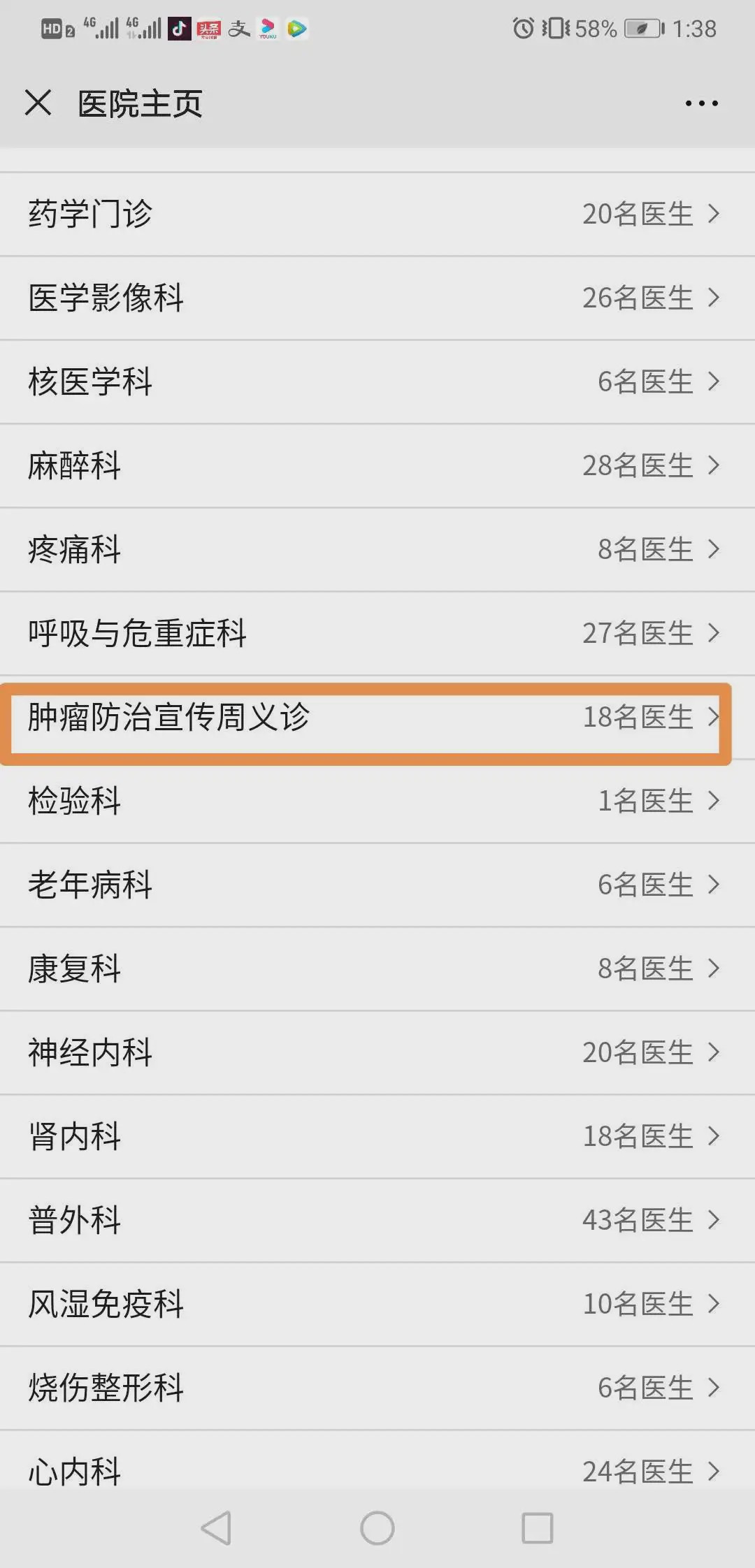Select the Alipay icon in the status bar

point(240,29)
